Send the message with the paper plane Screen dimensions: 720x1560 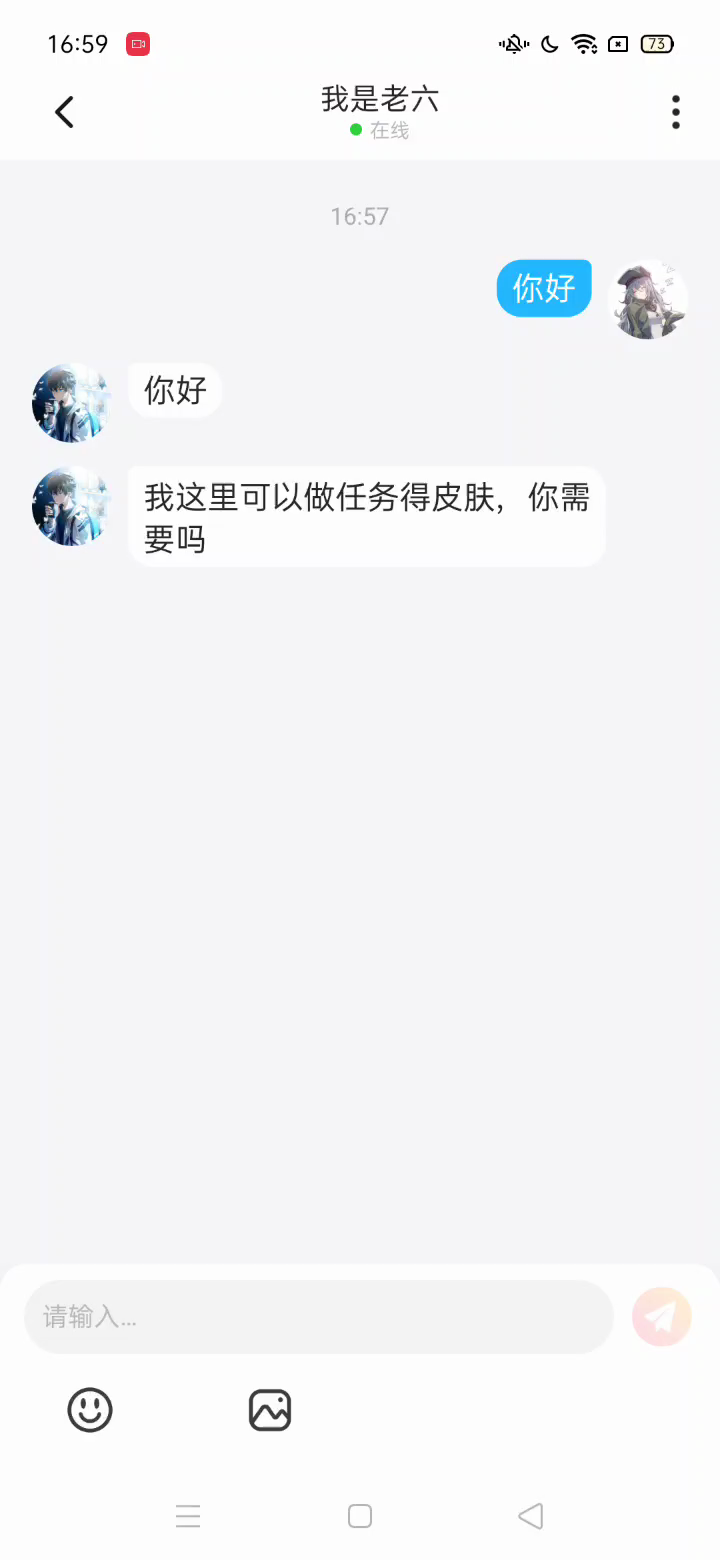point(662,1317)
